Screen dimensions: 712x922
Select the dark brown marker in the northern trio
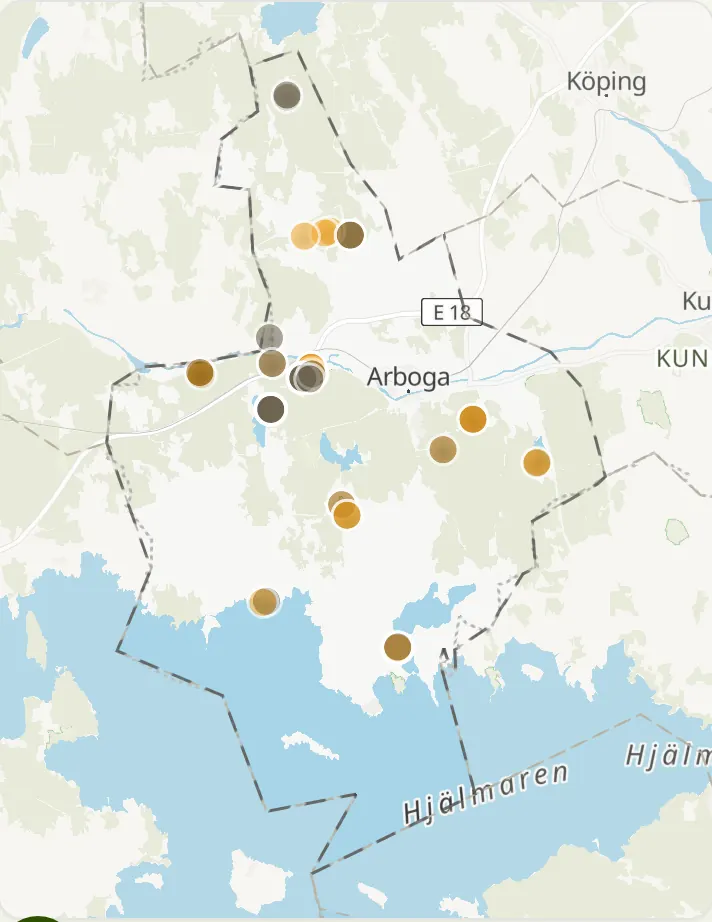(350, 235)
